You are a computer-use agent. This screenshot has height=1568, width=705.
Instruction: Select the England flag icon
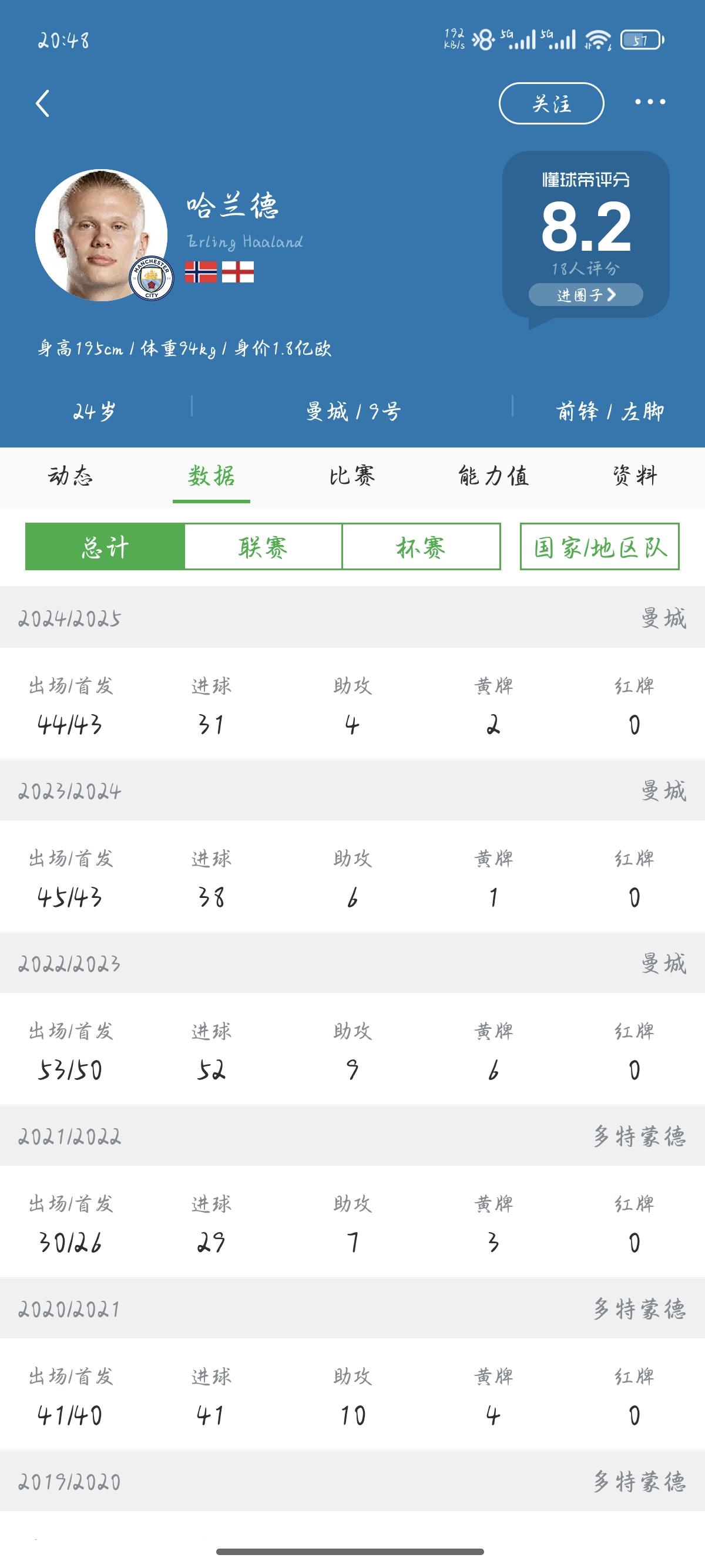click(x=239, y=273)
